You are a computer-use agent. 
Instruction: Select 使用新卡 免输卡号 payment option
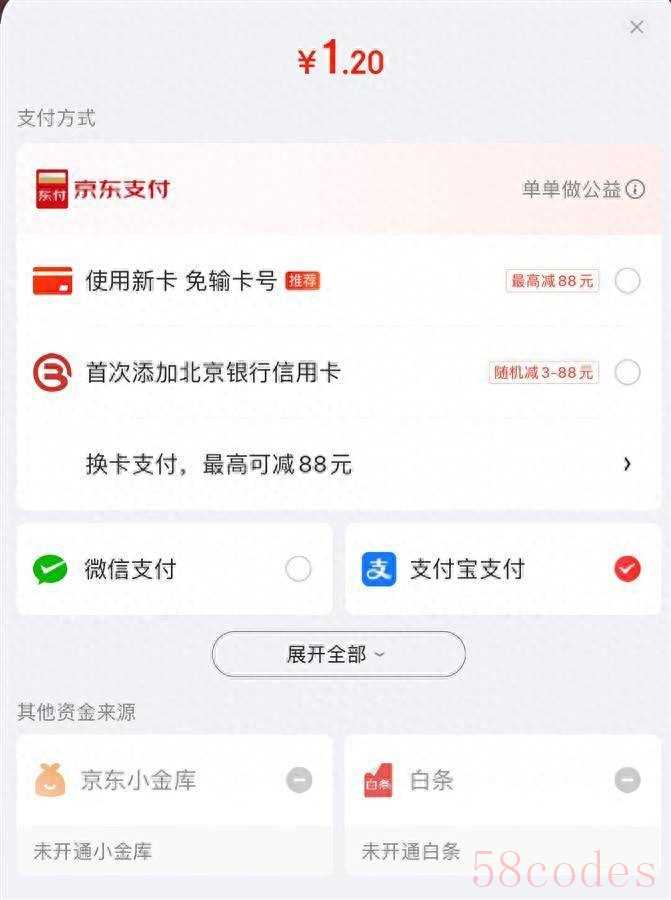[627, 282]
